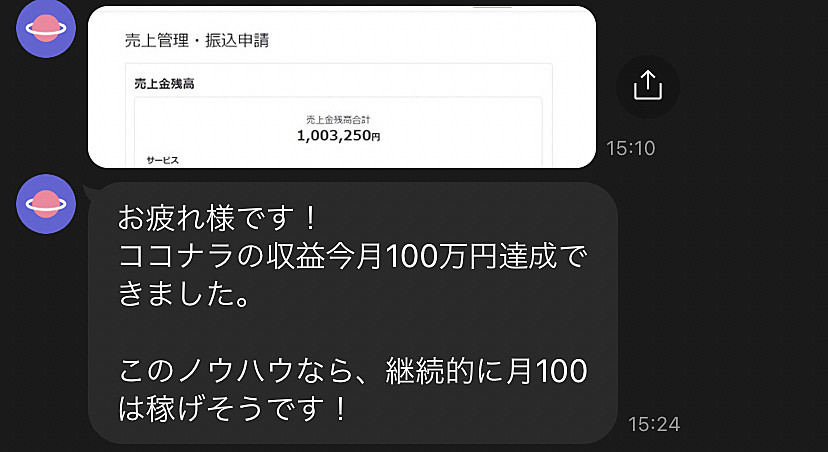828x452 pixels.
Task: Open the 売上管理 screenshot image
Action: click(341, 86)
